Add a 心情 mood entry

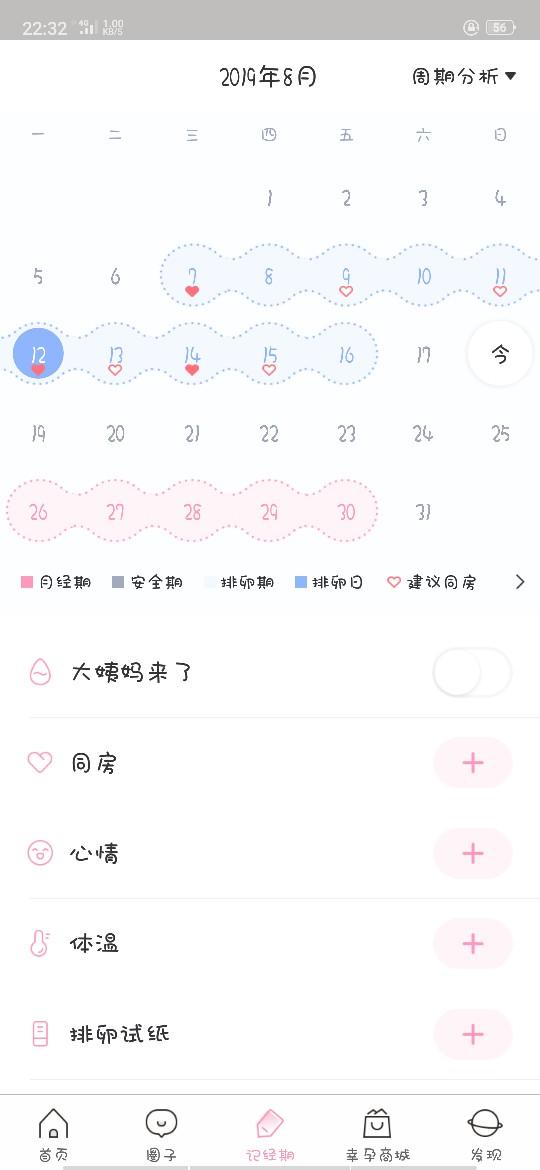click(473, 853)
